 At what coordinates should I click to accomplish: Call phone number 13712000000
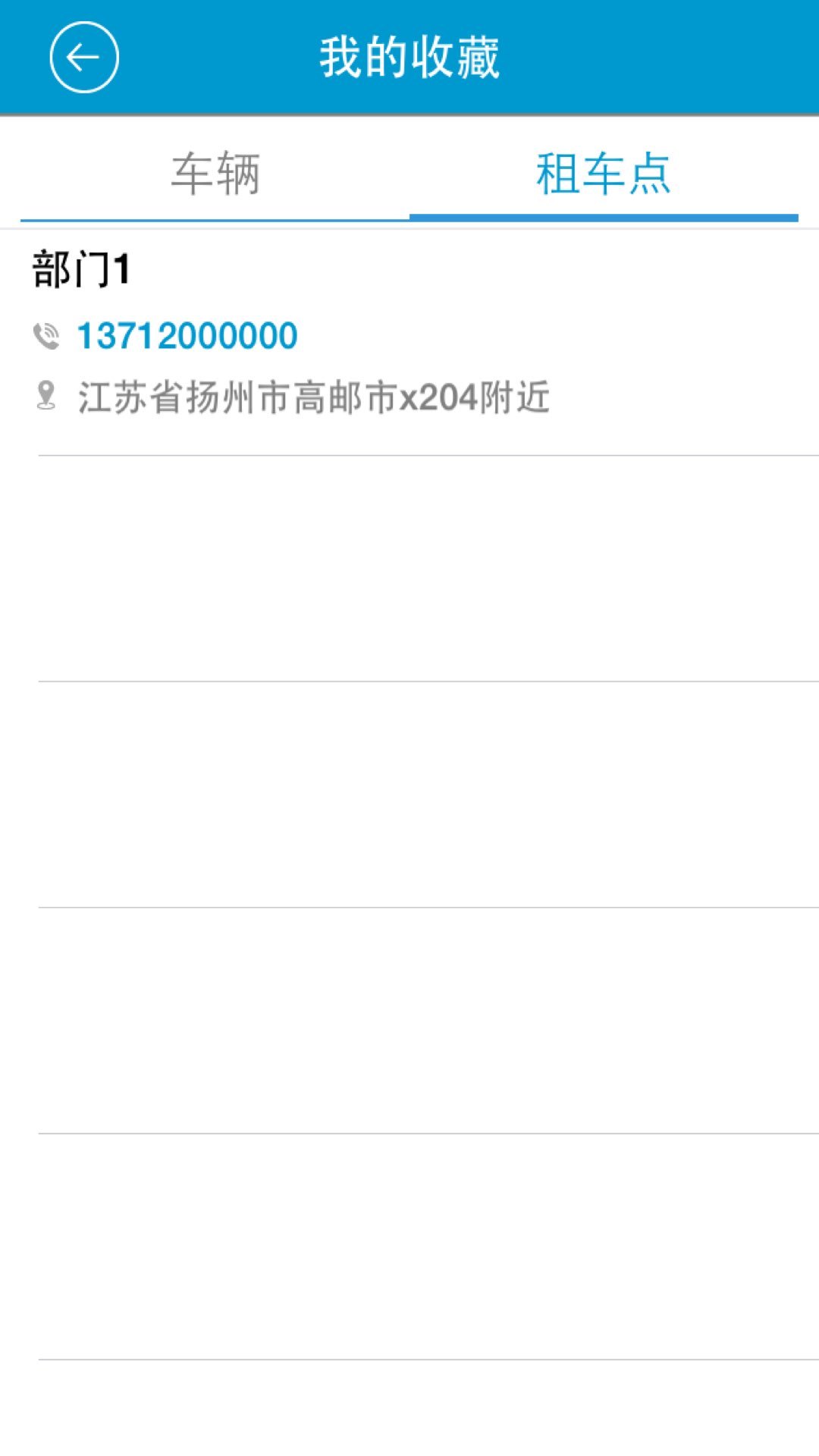pyautogui.click(x=187, y=336)
